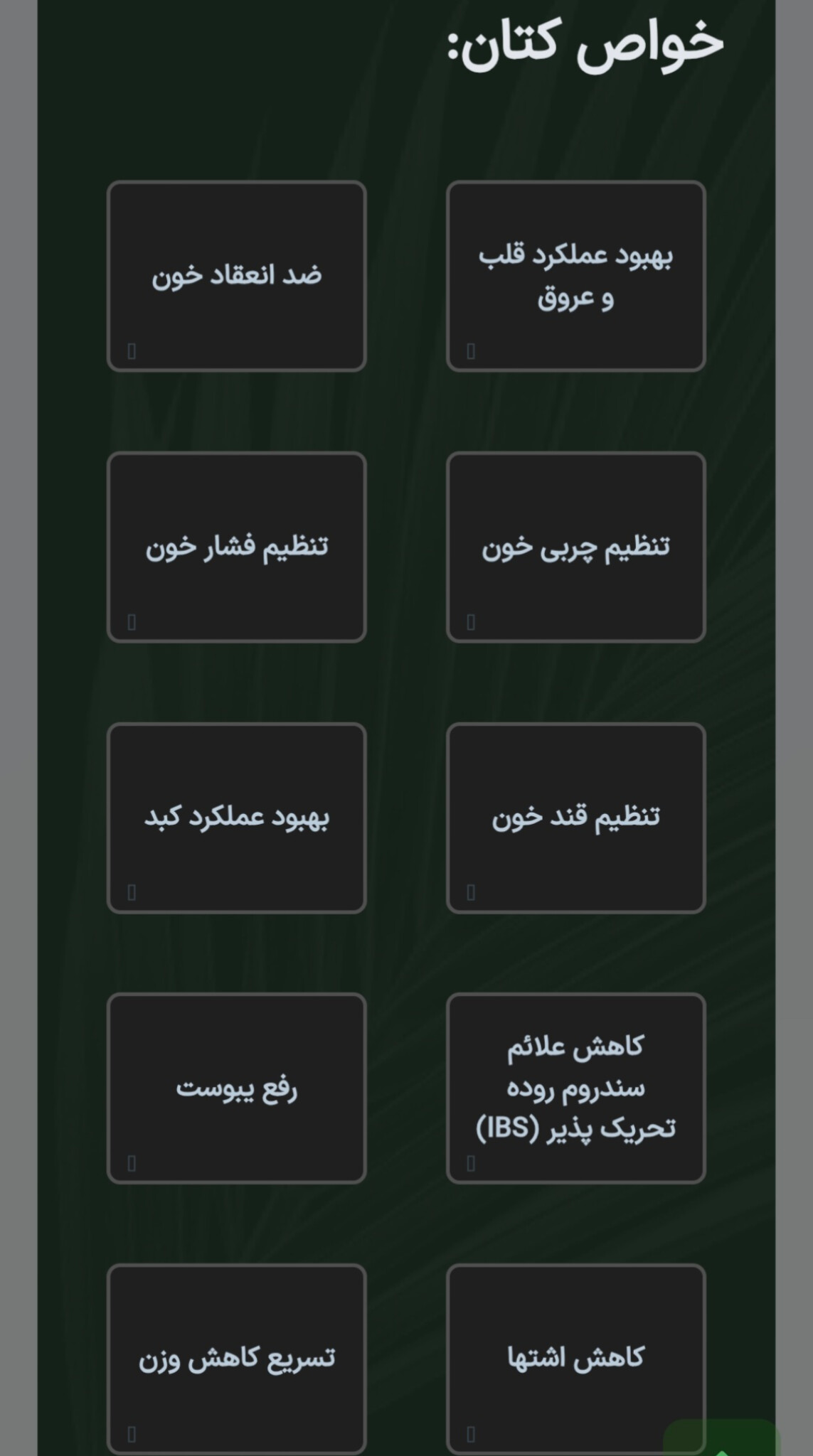813x1456 pixels.
Task: Tap the IBS symptoms reduction card
Action: [x=575, y=1088]
